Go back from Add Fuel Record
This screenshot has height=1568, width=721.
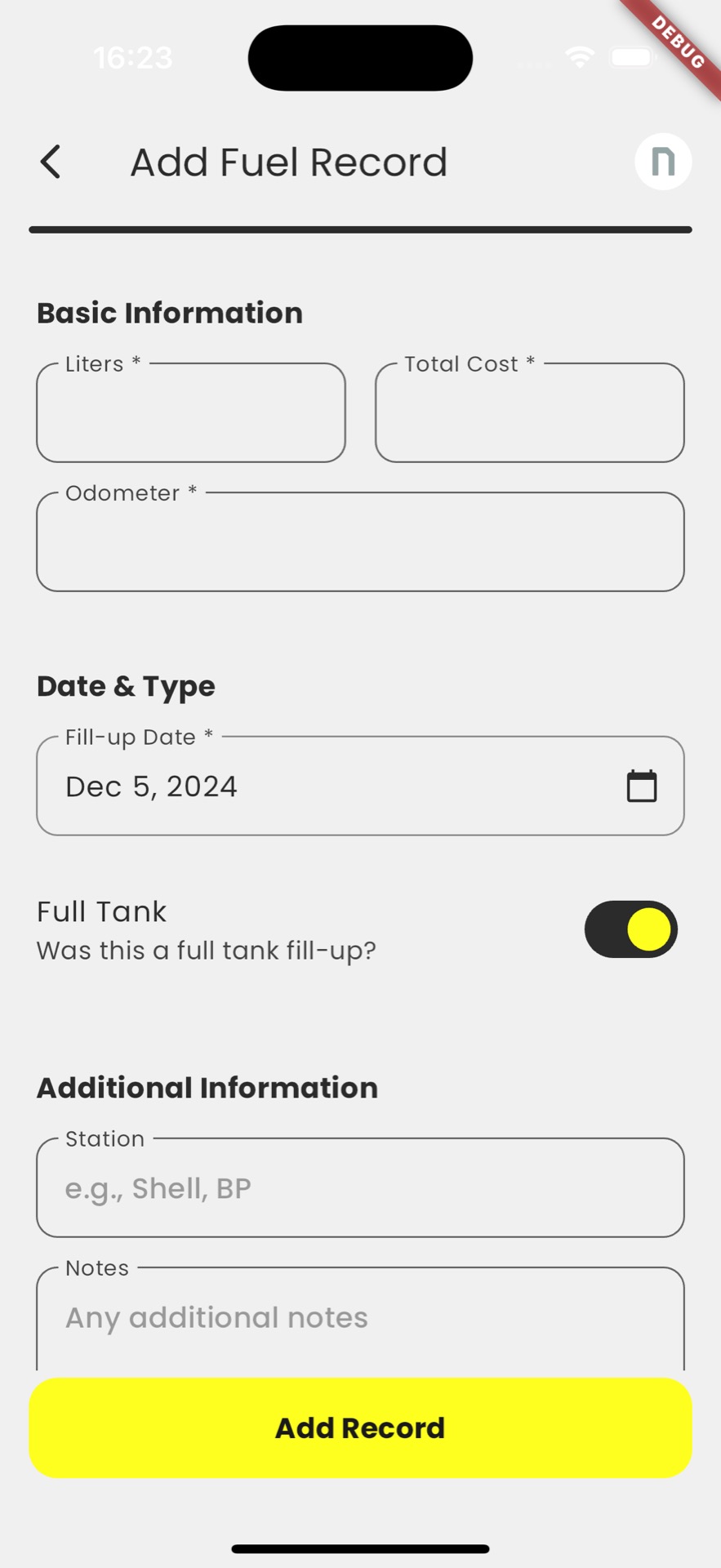pyautogui.click(x=51, y=162)
